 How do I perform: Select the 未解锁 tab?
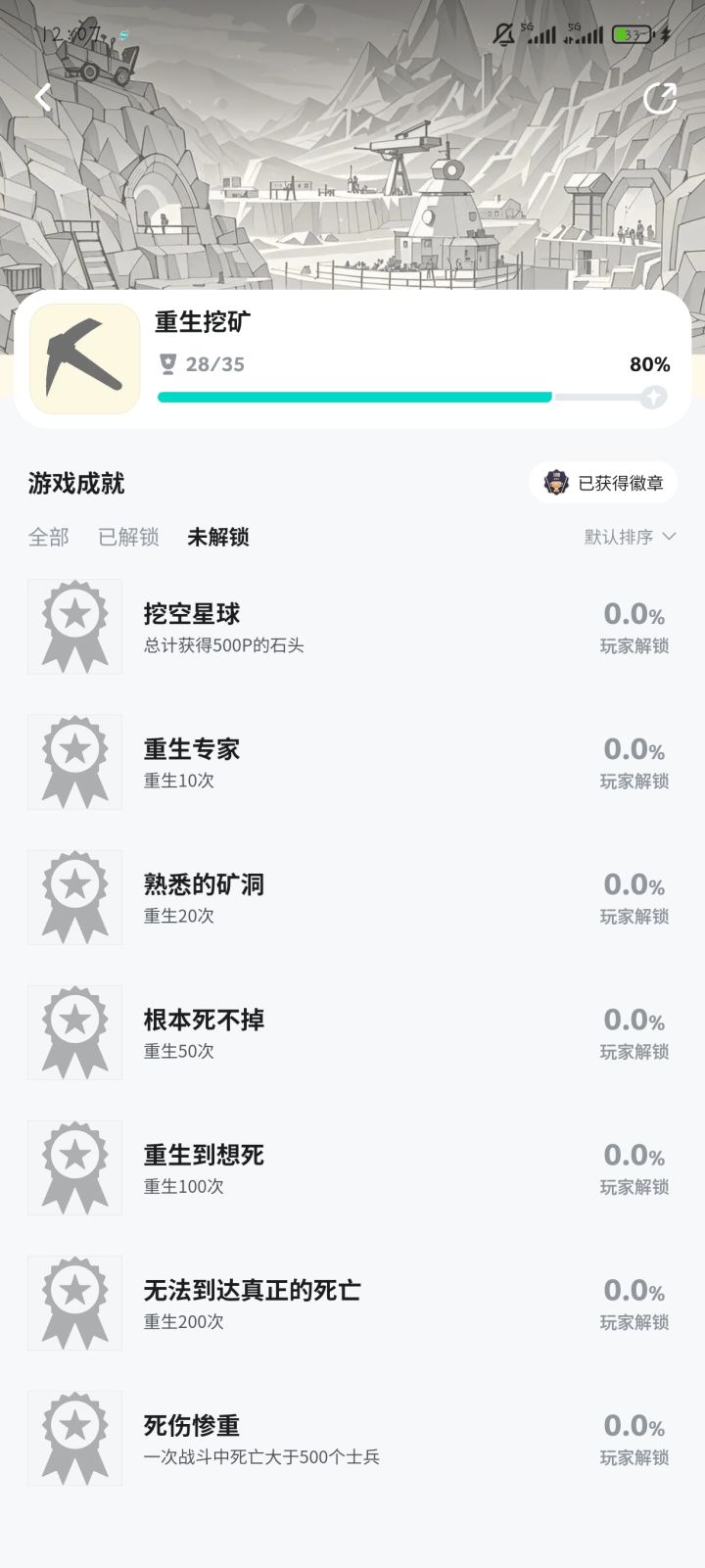[x=218, y=537]
